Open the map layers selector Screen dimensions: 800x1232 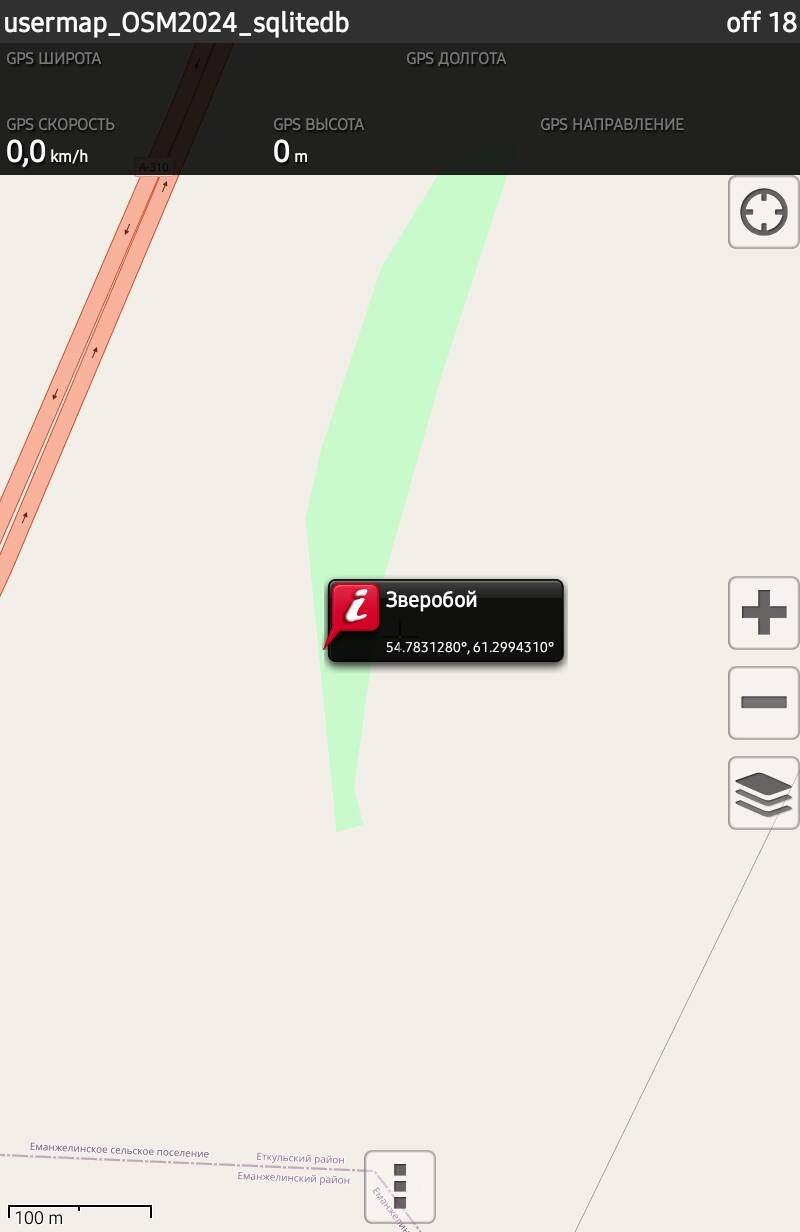click(763, 793)
